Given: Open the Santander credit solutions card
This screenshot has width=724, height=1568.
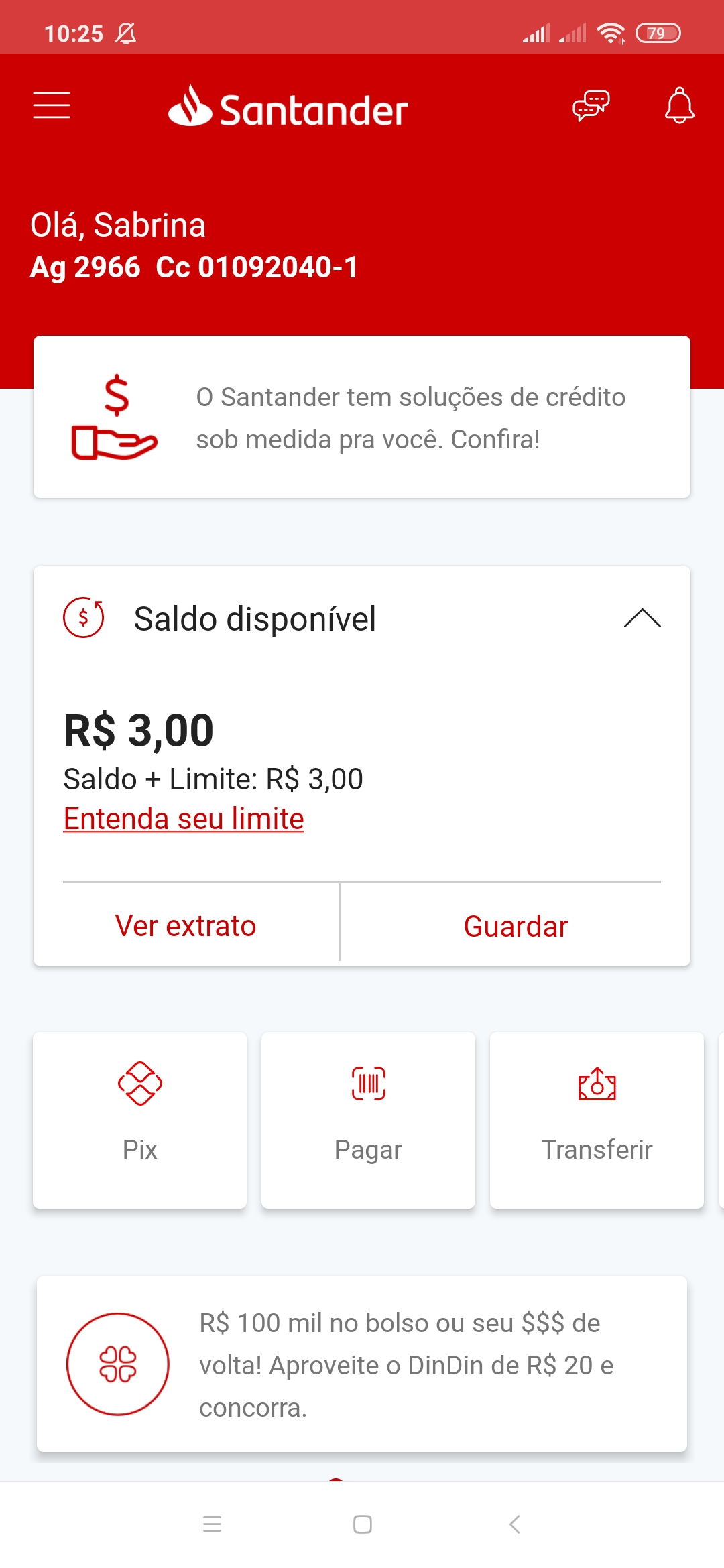Looking at the screenshot, I should click(x=362, y=417).
